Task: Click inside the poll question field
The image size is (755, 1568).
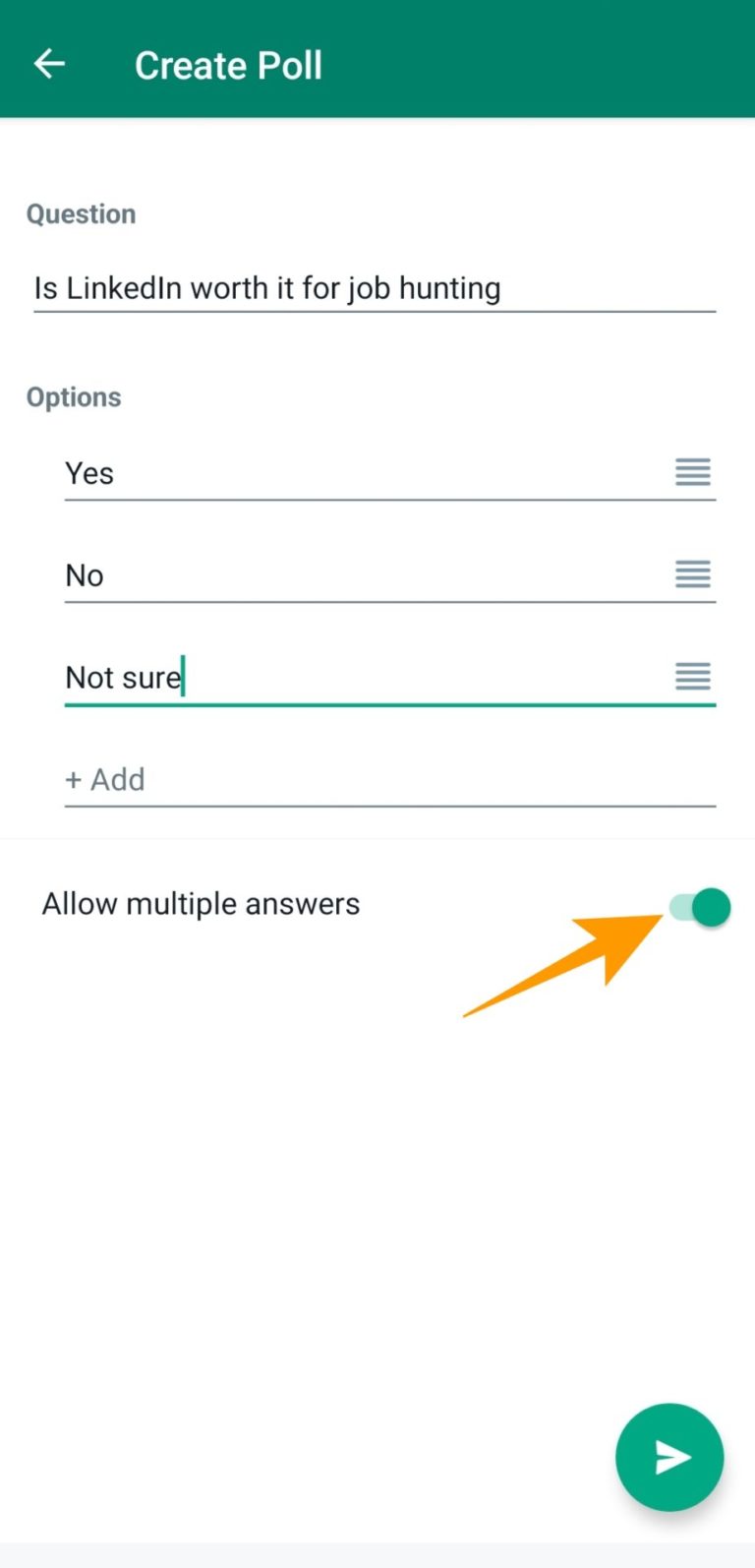Action: (374, 287)
